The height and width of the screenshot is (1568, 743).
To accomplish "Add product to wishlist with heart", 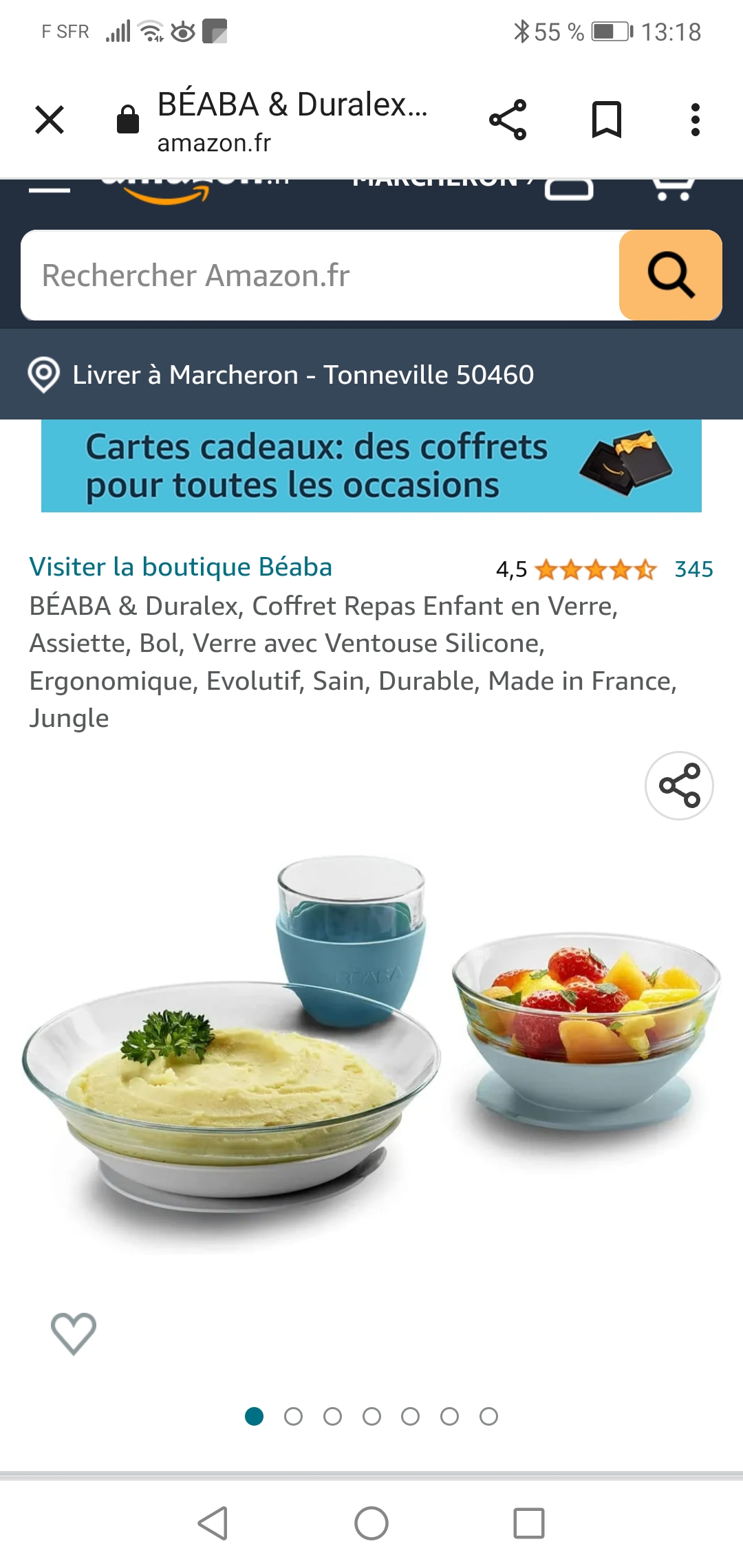I will point(74,1333).
